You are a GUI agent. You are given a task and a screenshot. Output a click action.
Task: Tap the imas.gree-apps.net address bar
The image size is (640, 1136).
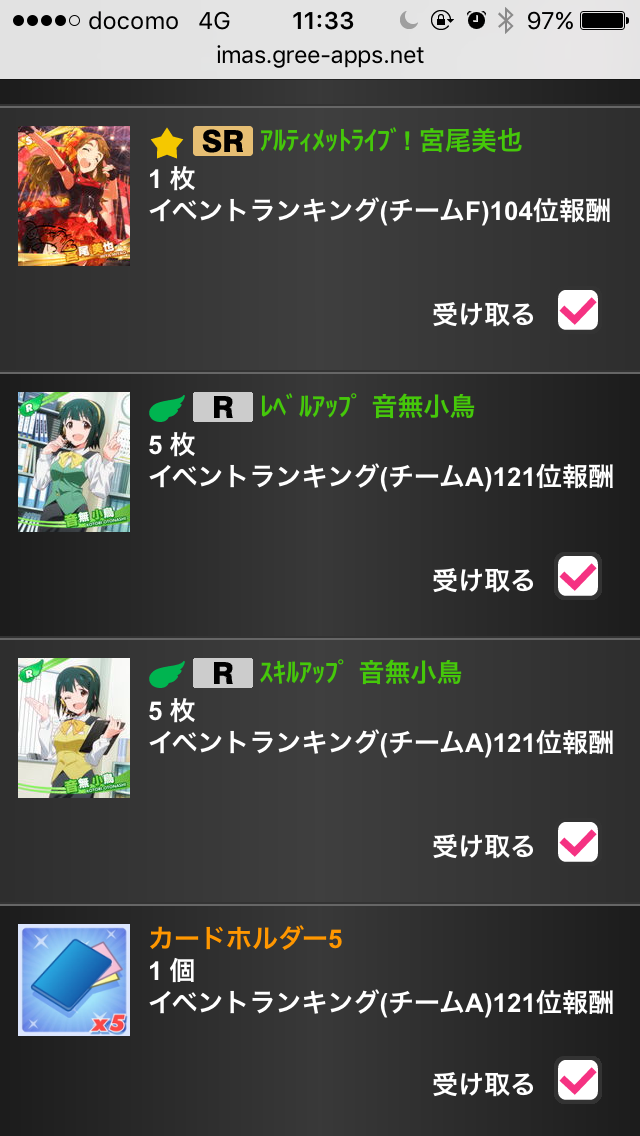coord(320,55)
